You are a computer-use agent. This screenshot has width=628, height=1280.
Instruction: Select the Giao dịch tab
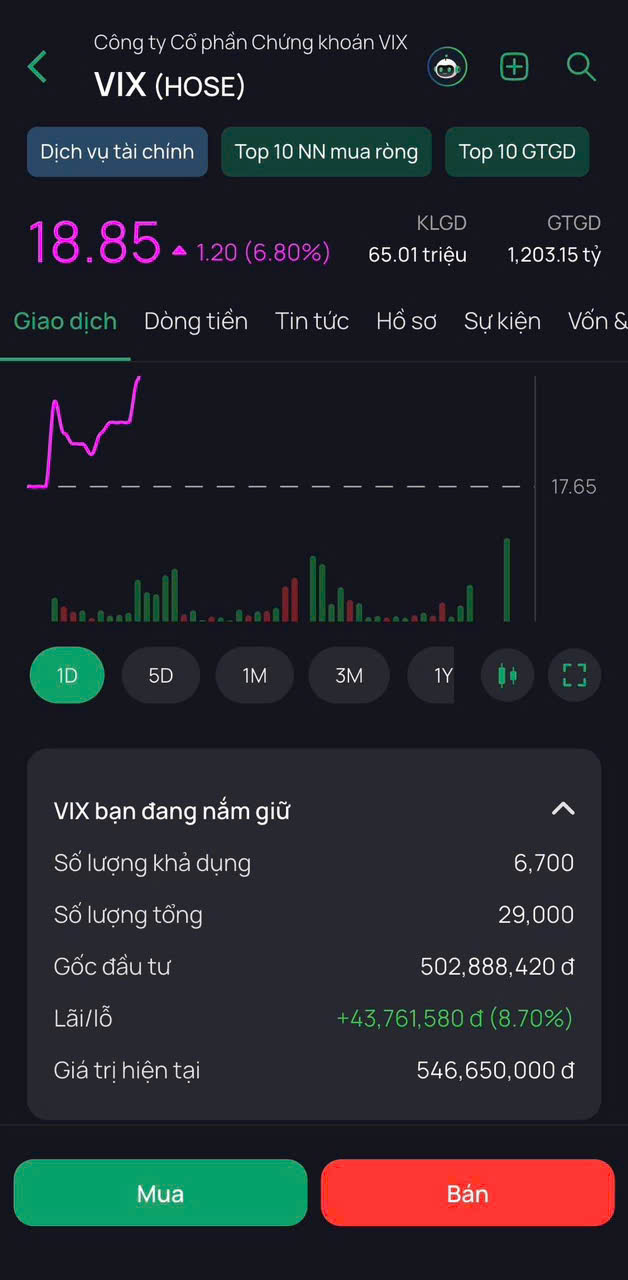pyautogui.click(x=65, y=321)
